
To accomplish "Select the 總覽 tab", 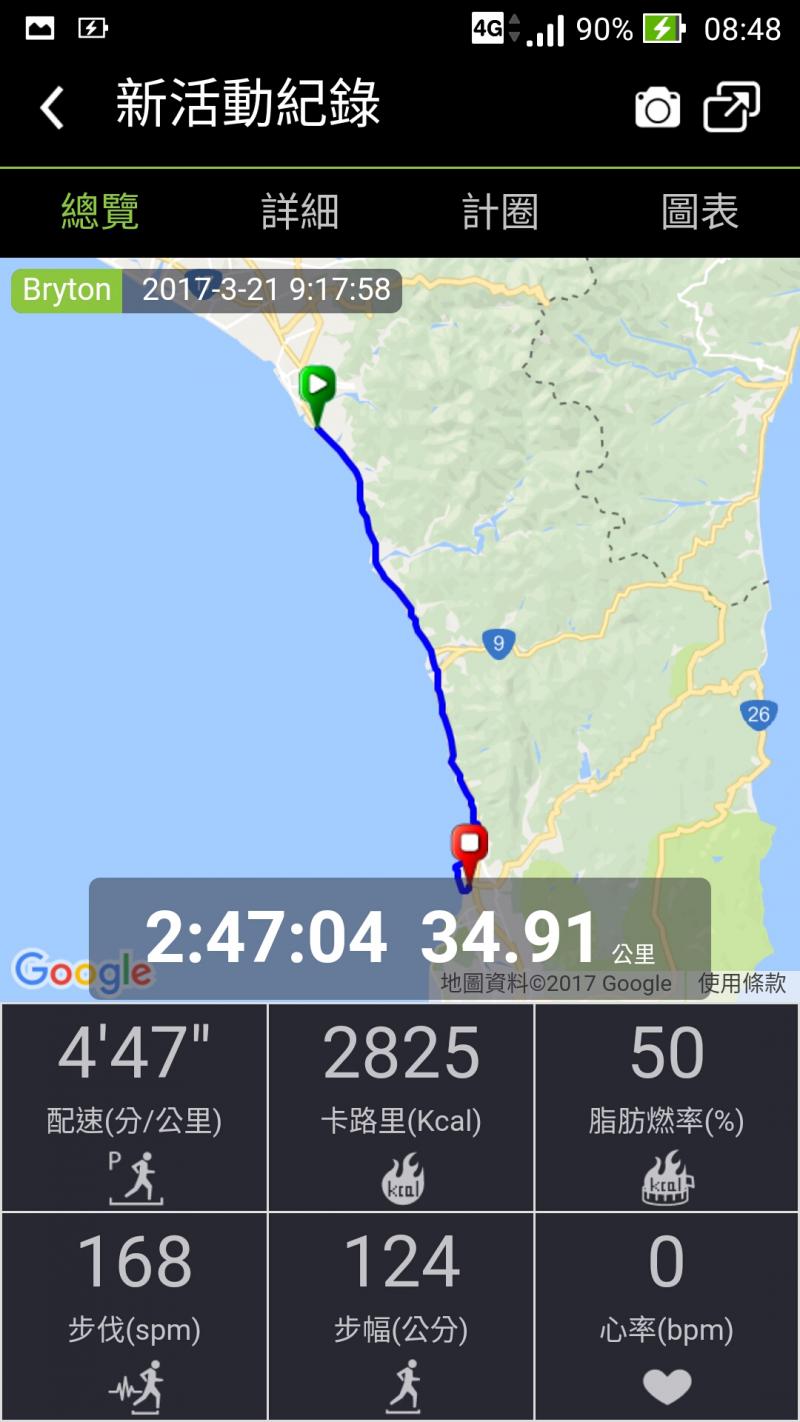I will 100,213.
